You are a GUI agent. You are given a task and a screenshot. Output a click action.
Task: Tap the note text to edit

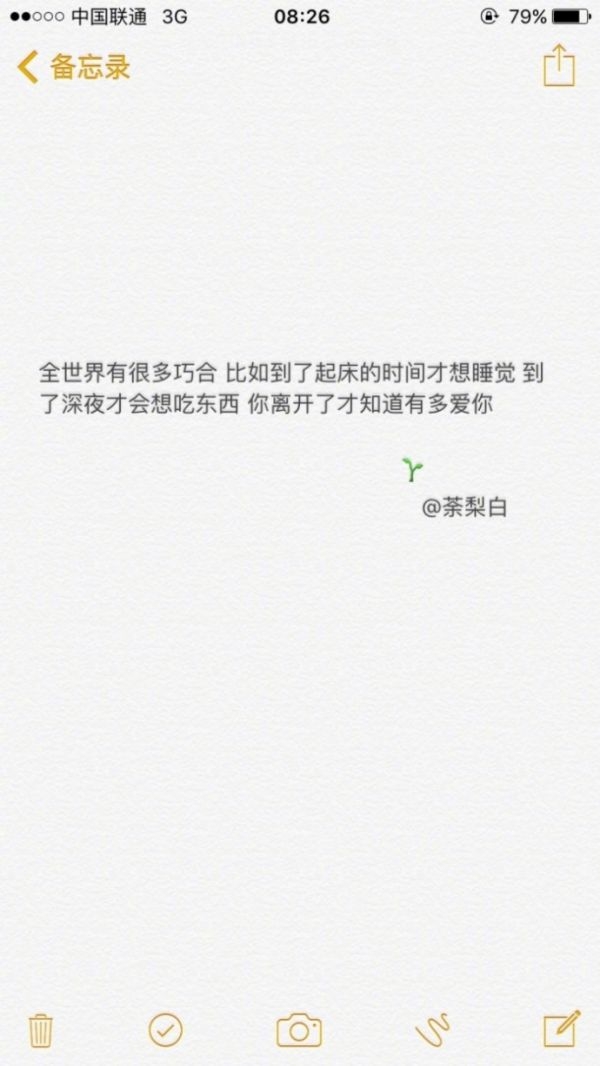292,389
